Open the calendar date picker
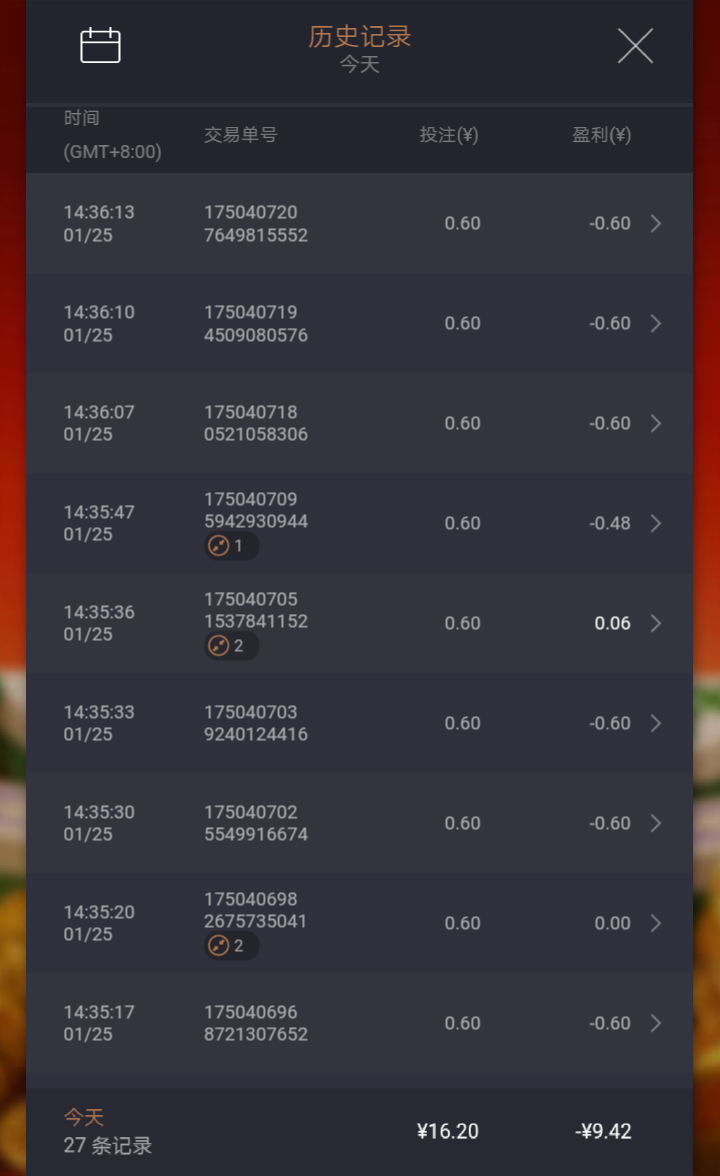The image size is (720, 1176). pos(100,46)
